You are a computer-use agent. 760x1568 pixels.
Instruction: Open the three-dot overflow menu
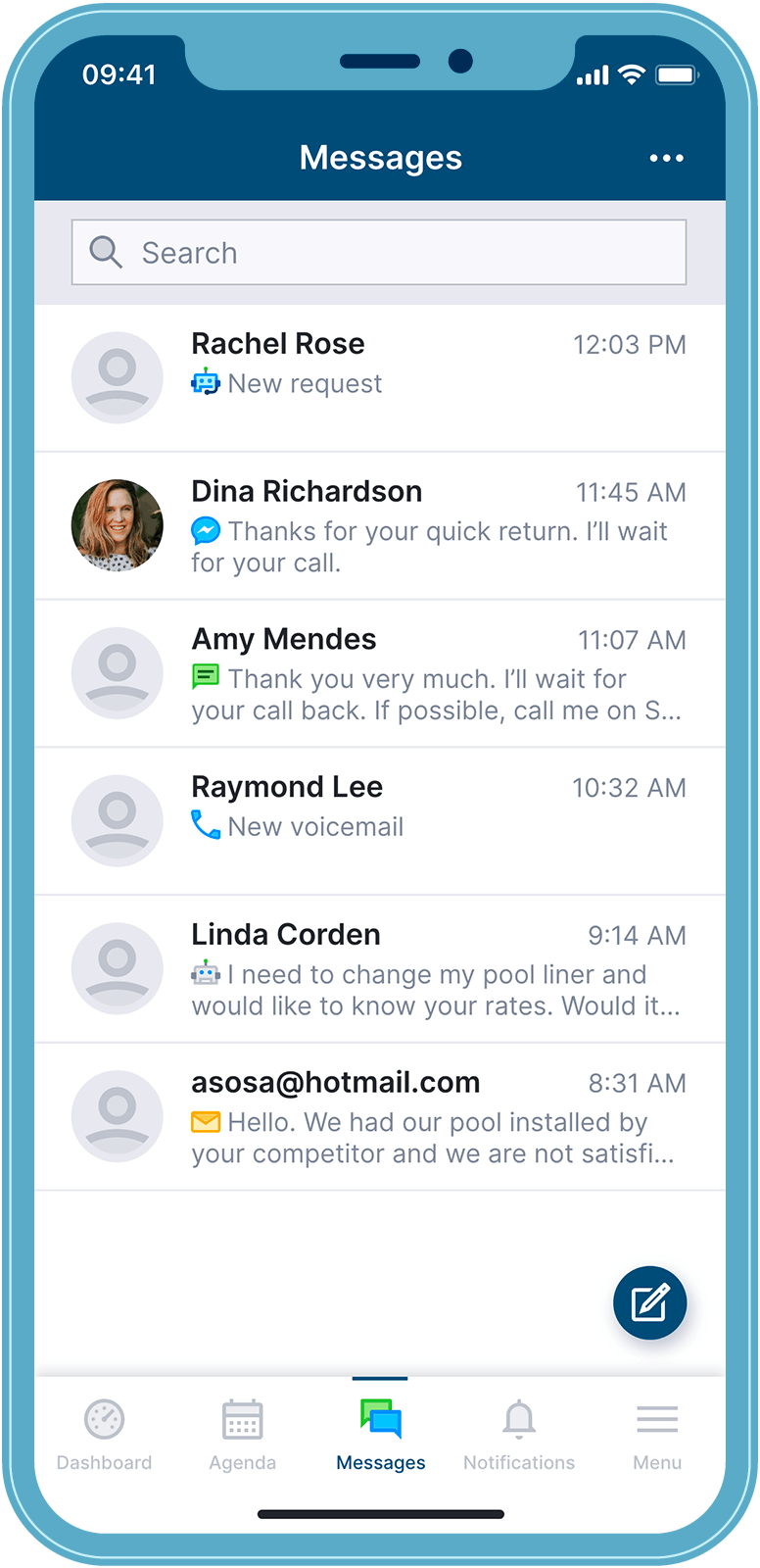point(666,158)
